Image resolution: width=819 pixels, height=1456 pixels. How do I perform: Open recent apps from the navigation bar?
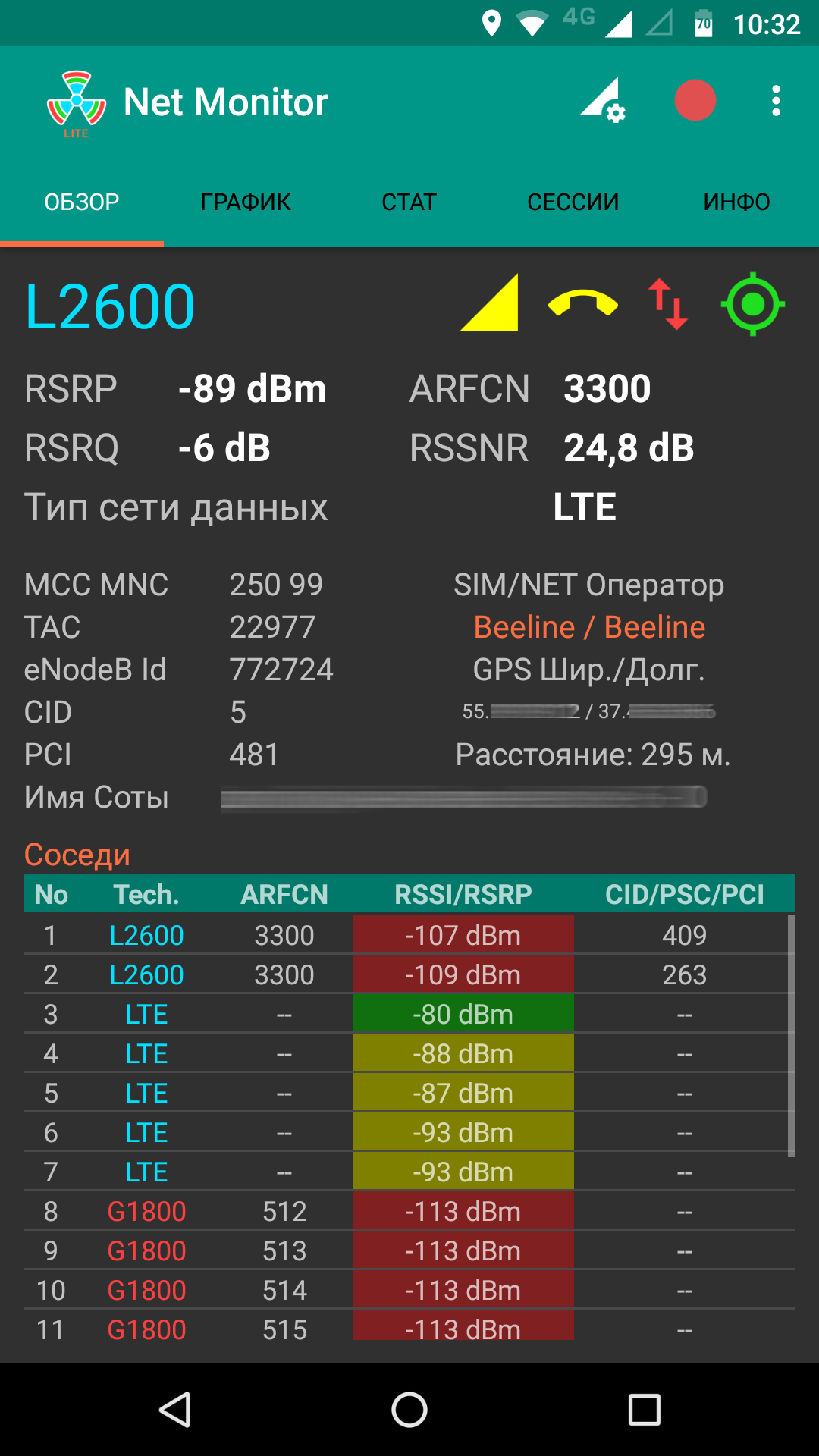[x=645, y=1410]
